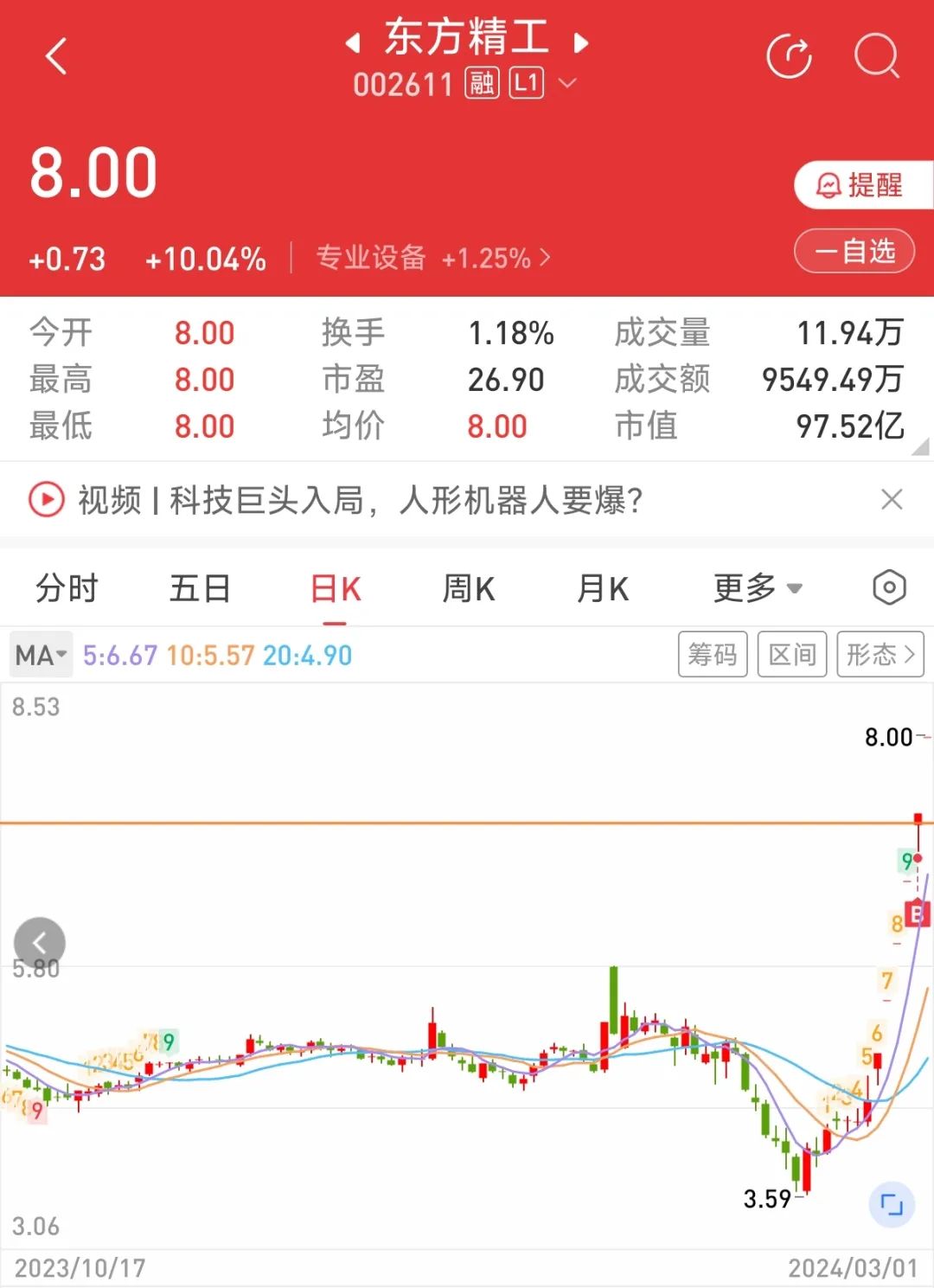Select the 月K tab
The width and height of the screenshot is (934, 1288).
pos(603,587)
